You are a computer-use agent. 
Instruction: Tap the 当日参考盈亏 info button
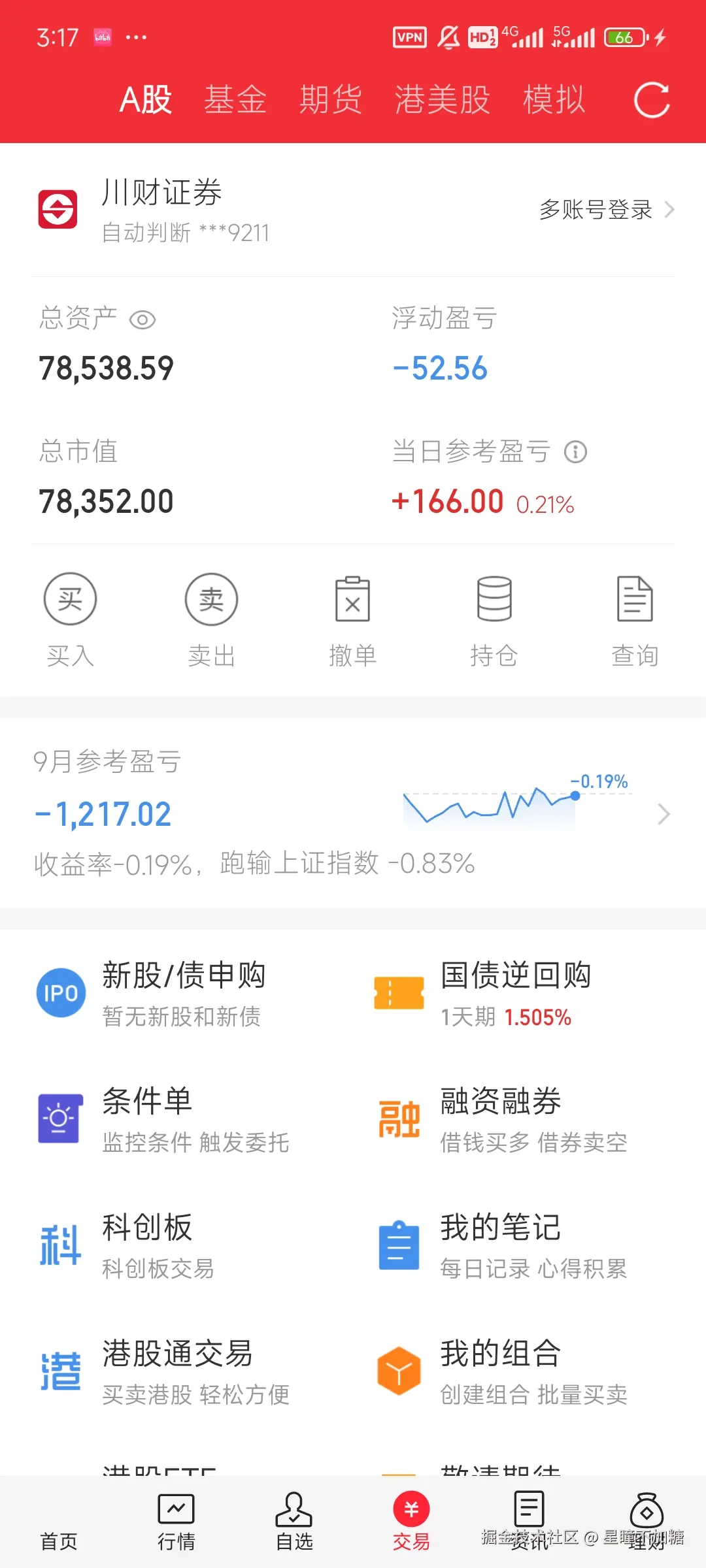click(575, 451)
